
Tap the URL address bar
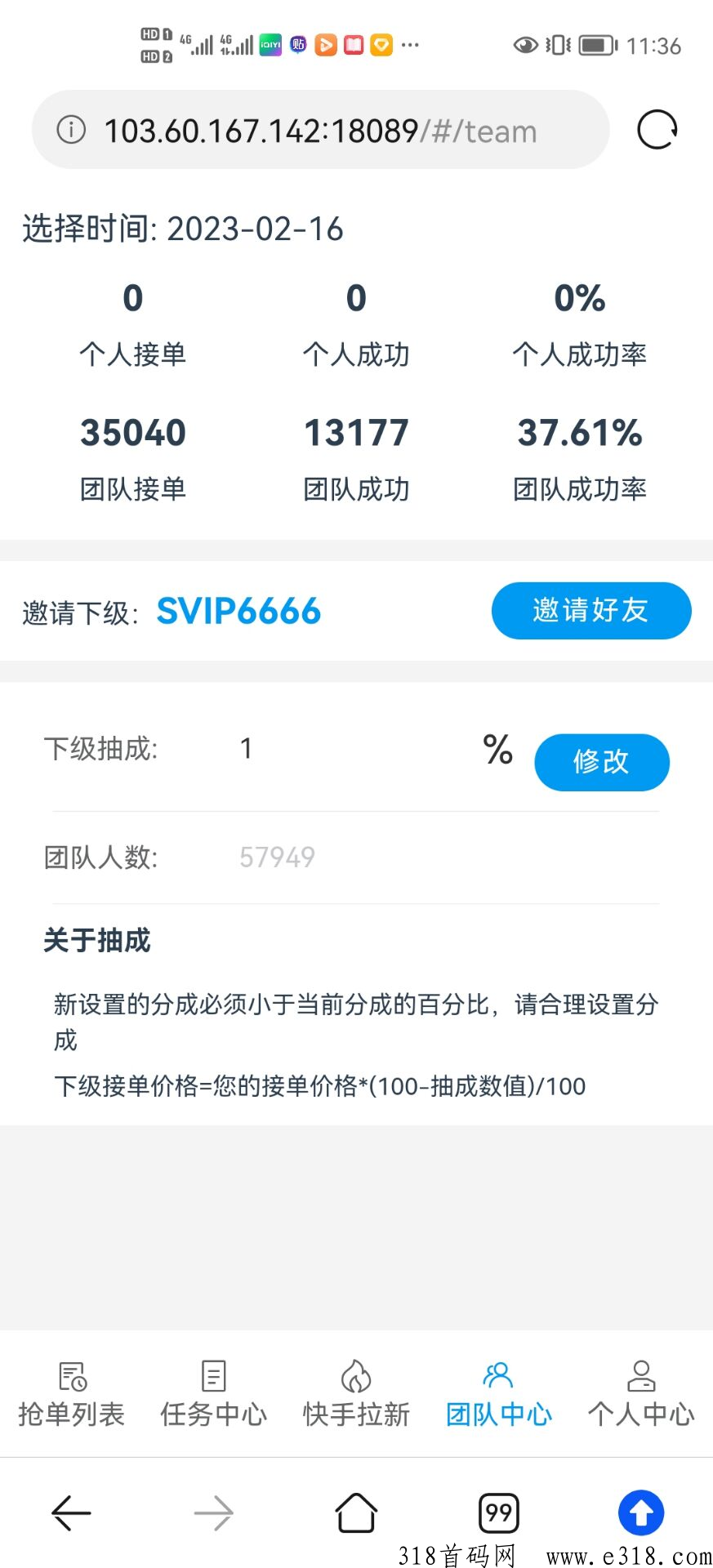(320, 130)
